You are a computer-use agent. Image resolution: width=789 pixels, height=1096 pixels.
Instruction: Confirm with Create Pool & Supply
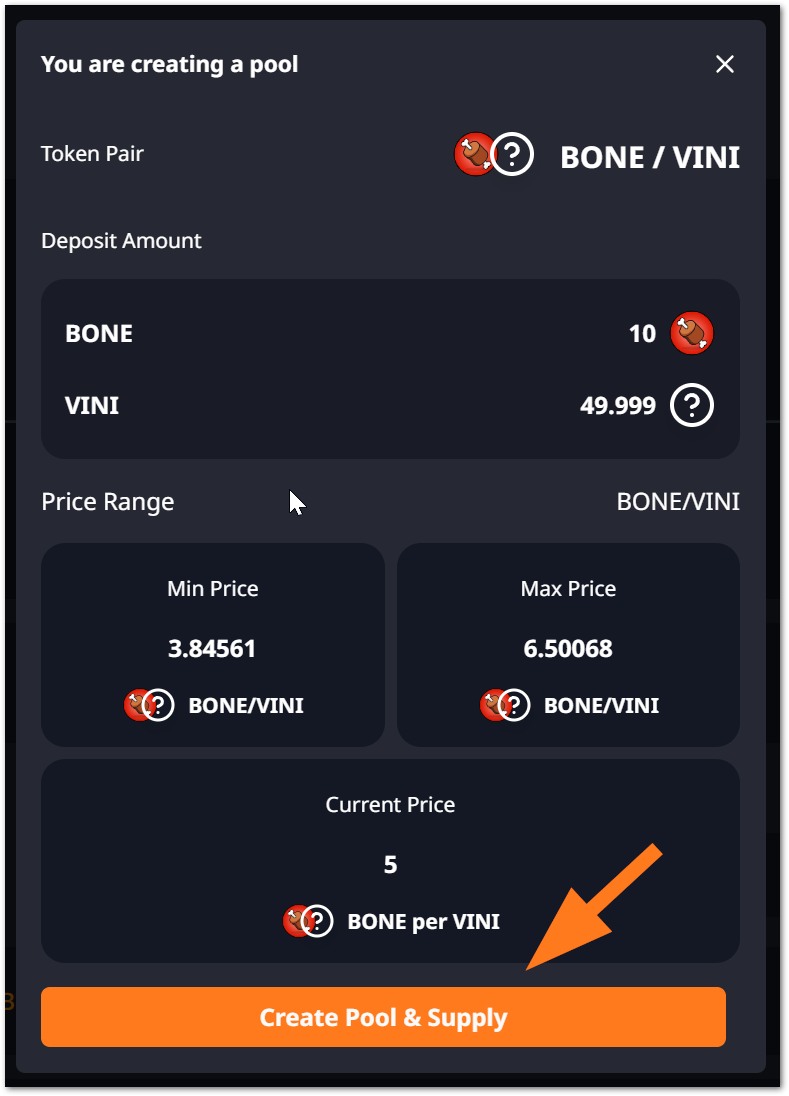tap(383, 1017)
